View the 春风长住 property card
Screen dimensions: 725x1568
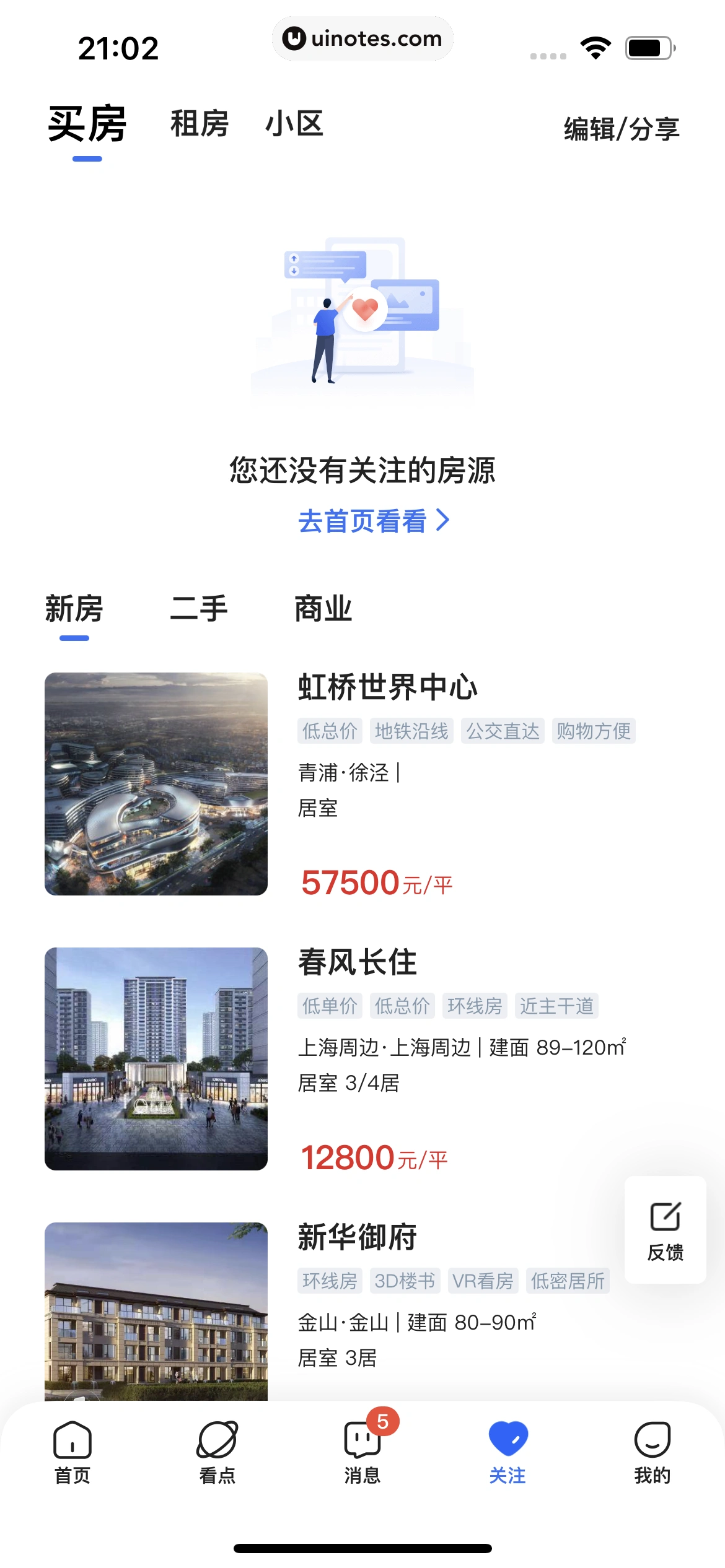coord(358,962)
